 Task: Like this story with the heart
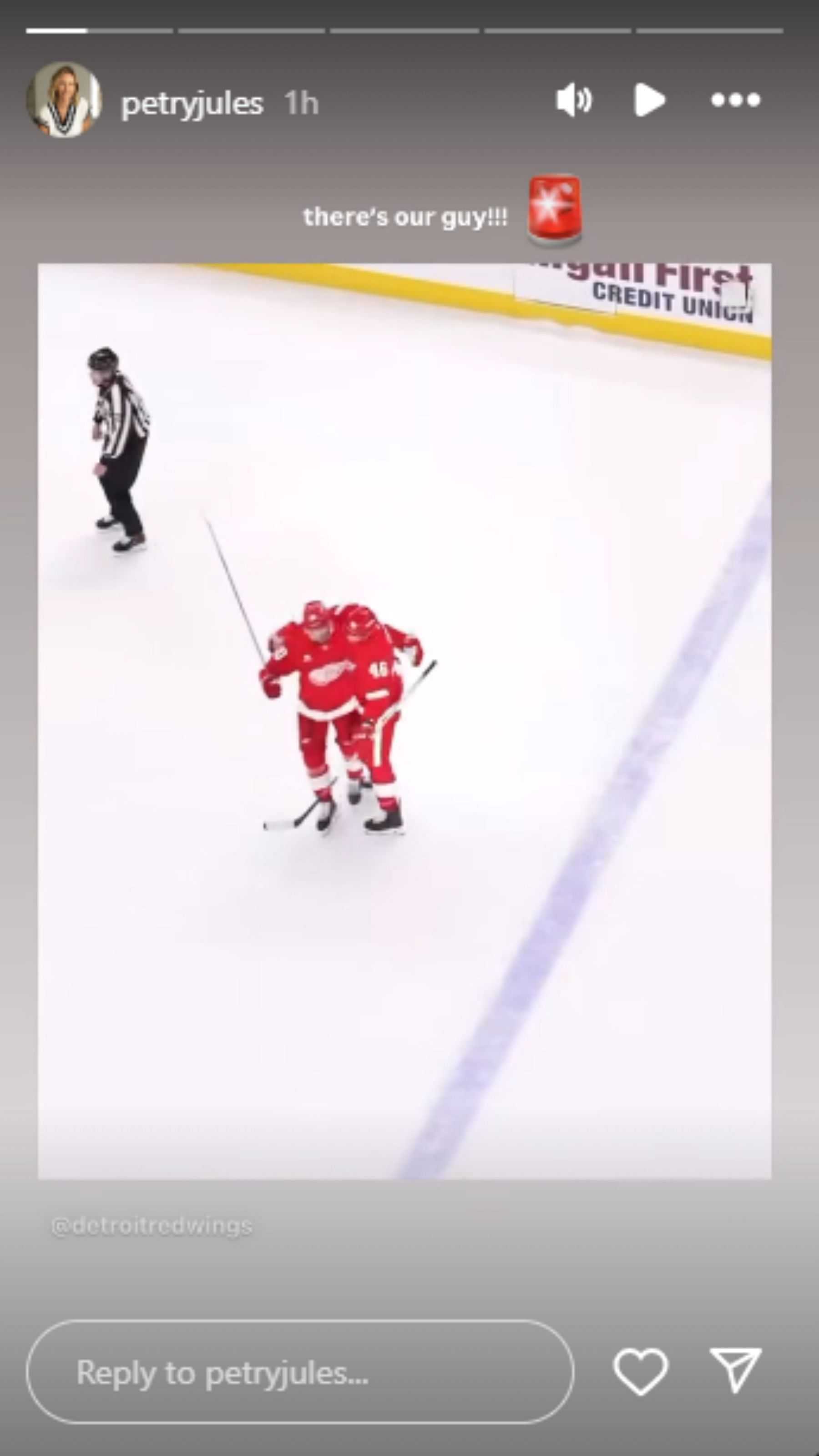click(x=640, y=1372)
